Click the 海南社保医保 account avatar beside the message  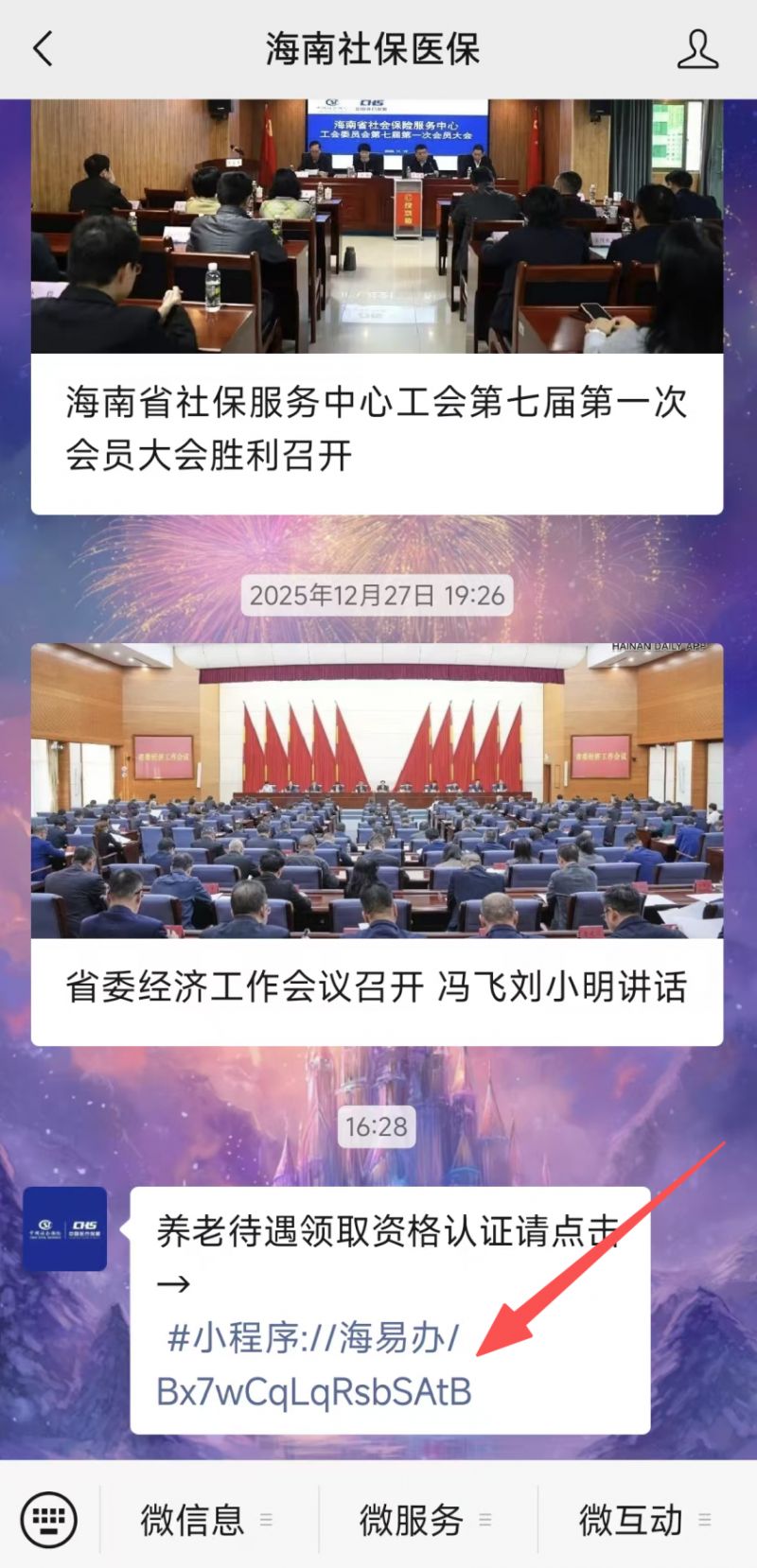click(x=64, y=1228)
